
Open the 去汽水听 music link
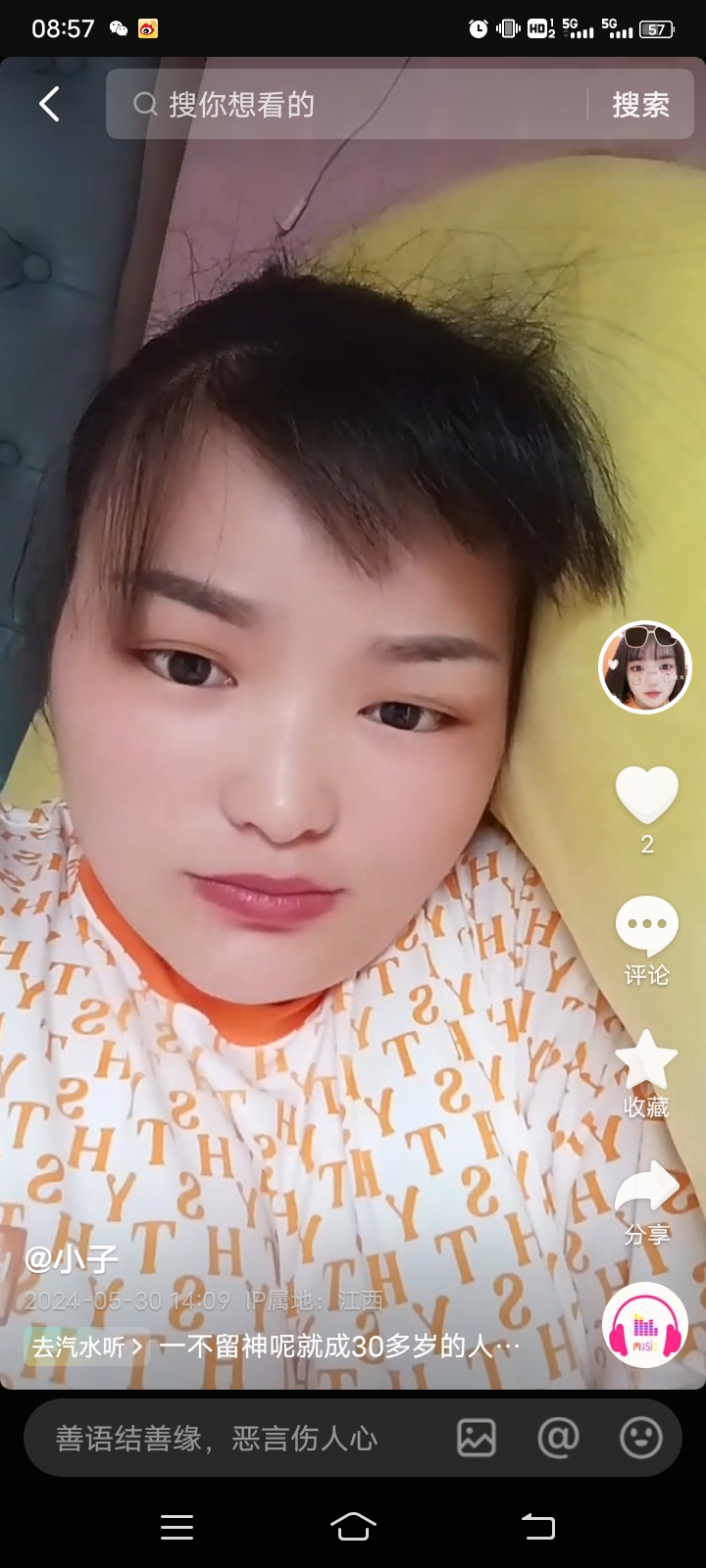click(84, 1347)
